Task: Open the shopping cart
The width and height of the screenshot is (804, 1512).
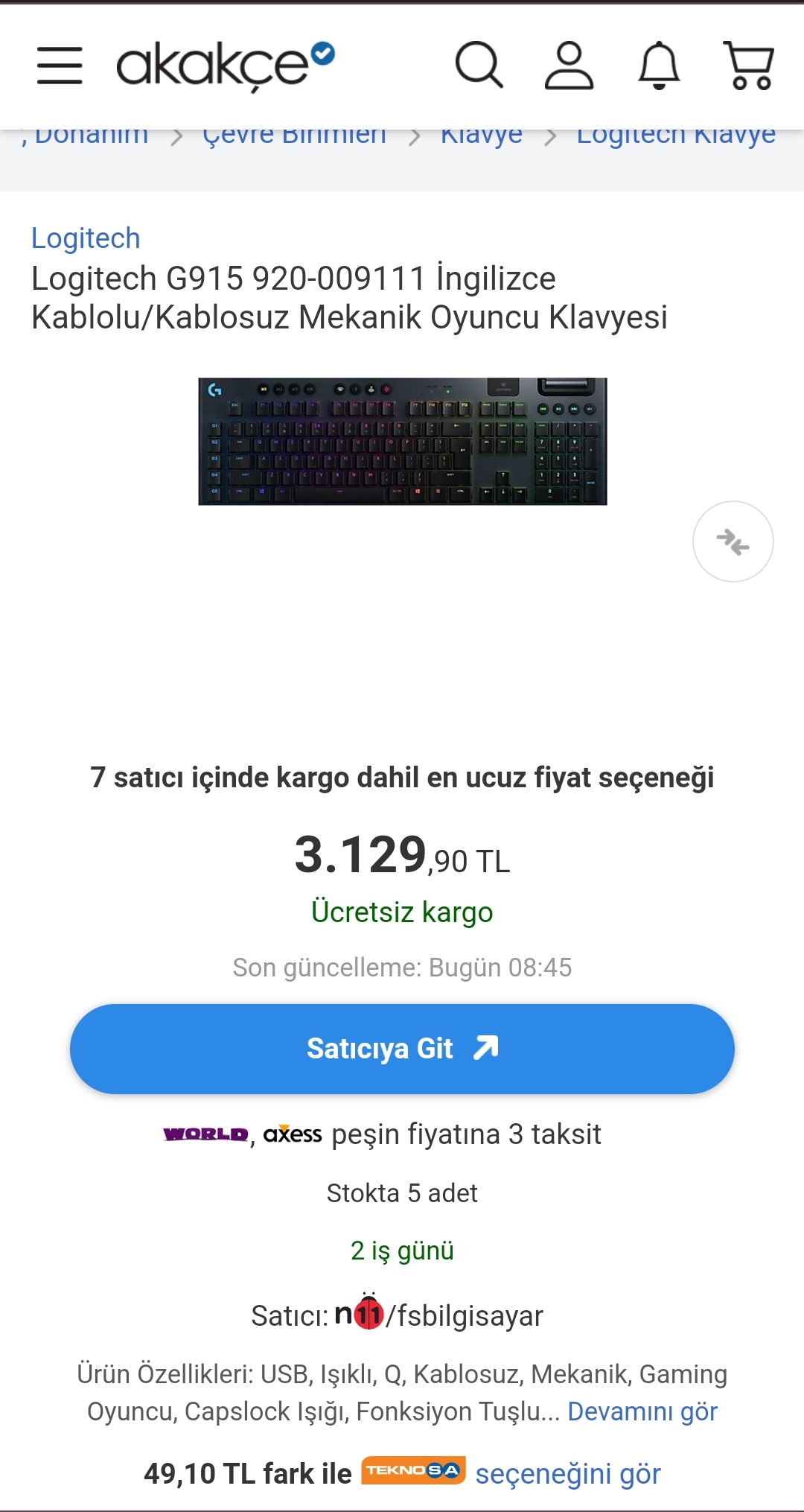Action: 749,66
